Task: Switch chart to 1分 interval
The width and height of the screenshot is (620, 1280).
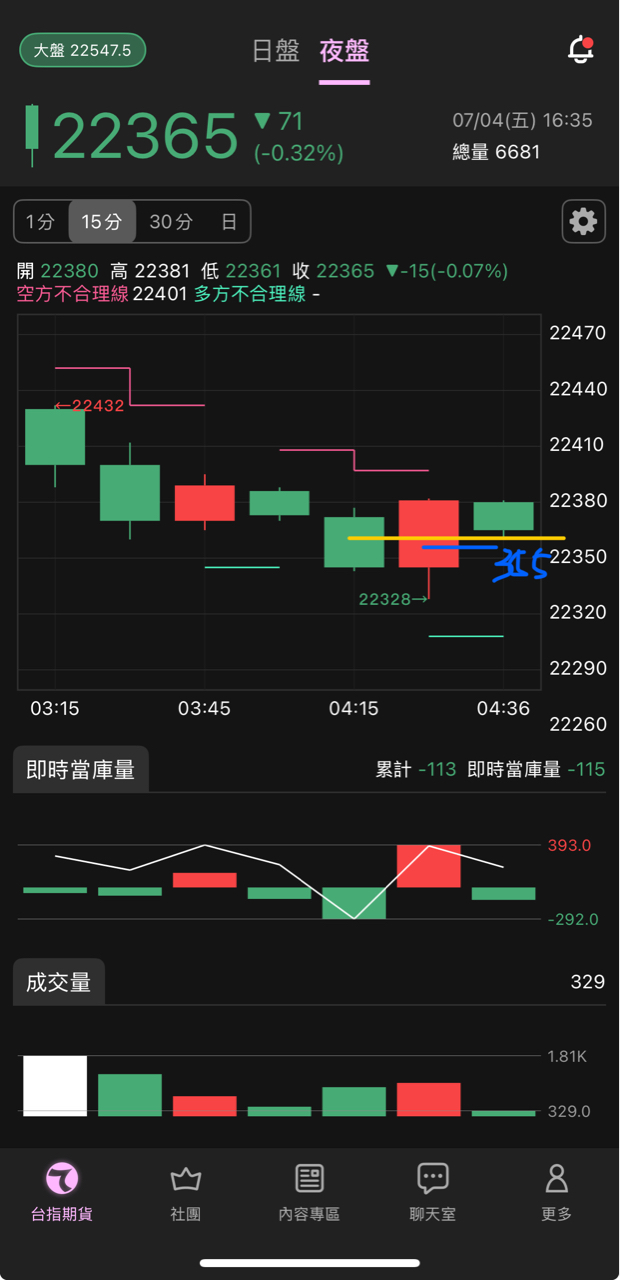Action: (41, 222)
